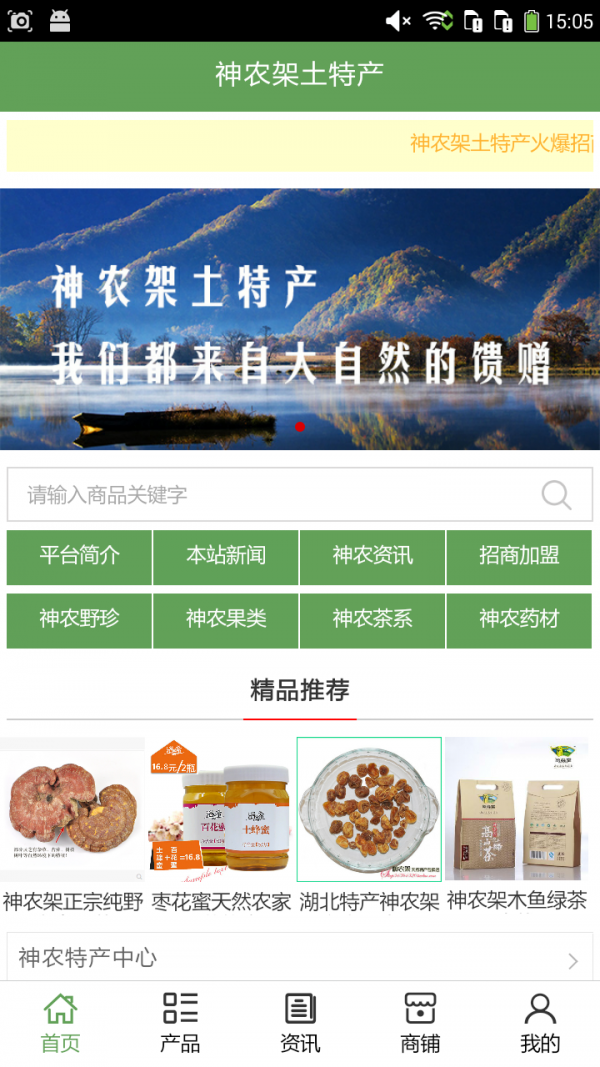Tap the search magnifier icon
Viewport: 600px width, 1067px height.
pyautogui.click(x=556, y=495)
